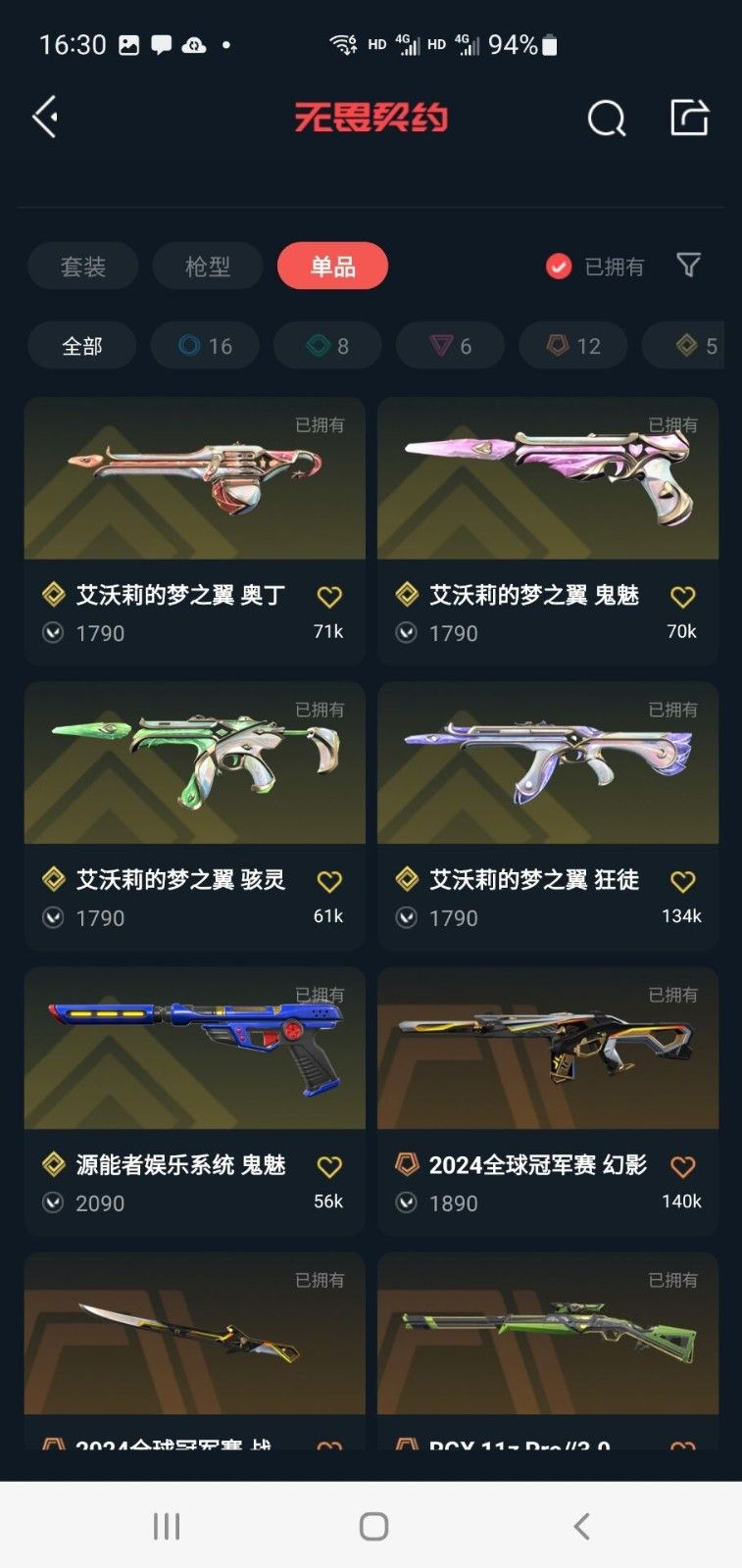The width and height of the screenshot is (742, 1568).
Task: Filter by the tier chip showing 16
Action: 205,346
